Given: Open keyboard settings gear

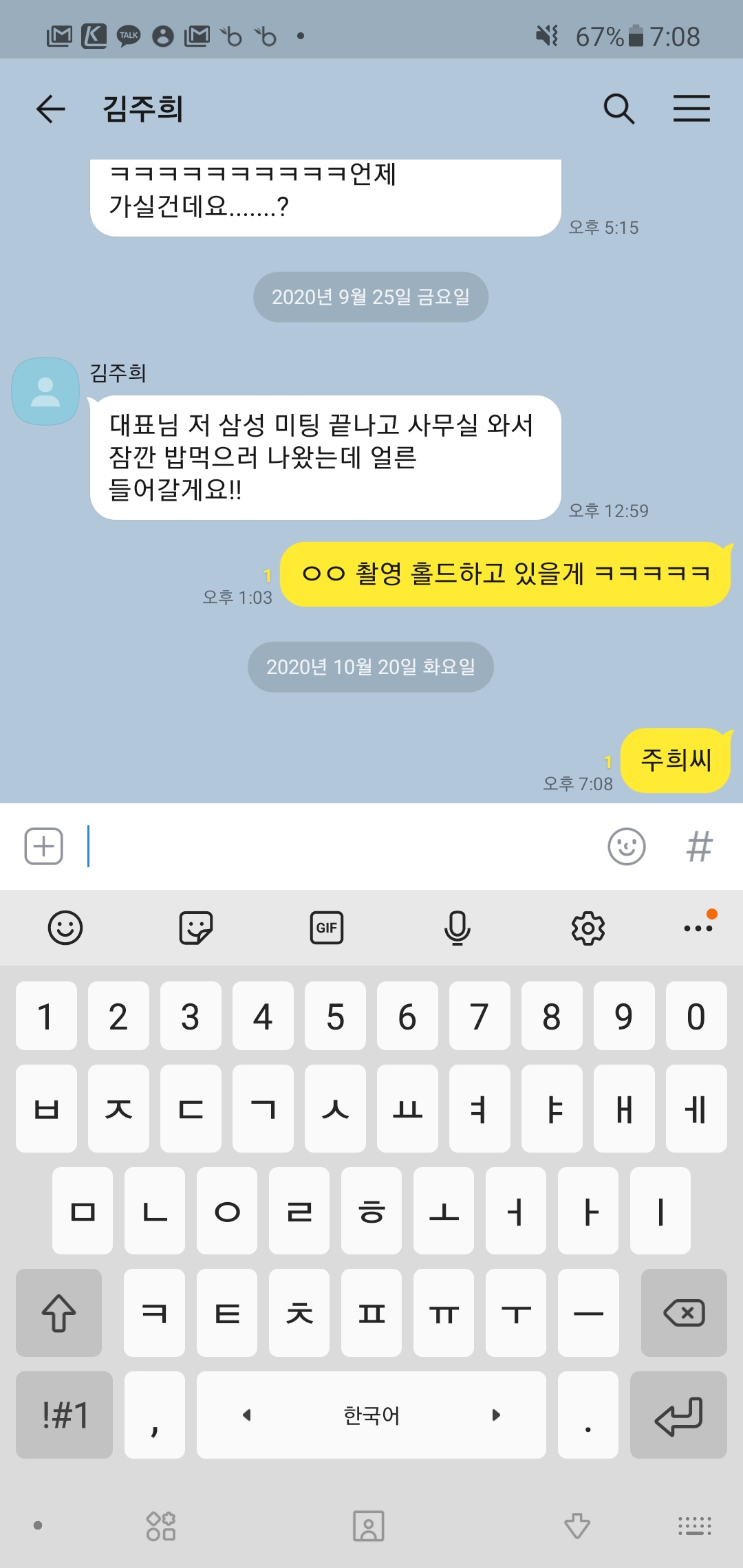Looking at the screenshot, I should point(588,928).
